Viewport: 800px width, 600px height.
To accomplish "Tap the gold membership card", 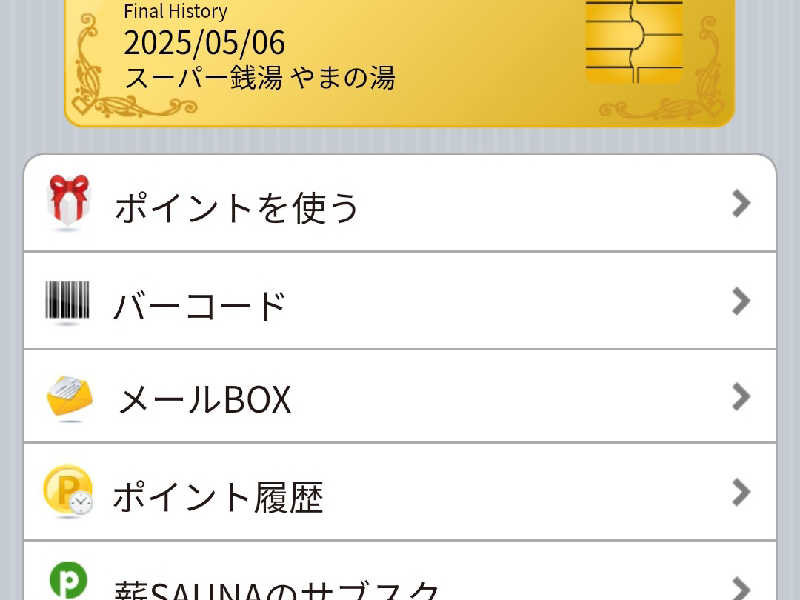I will point(399,60).
